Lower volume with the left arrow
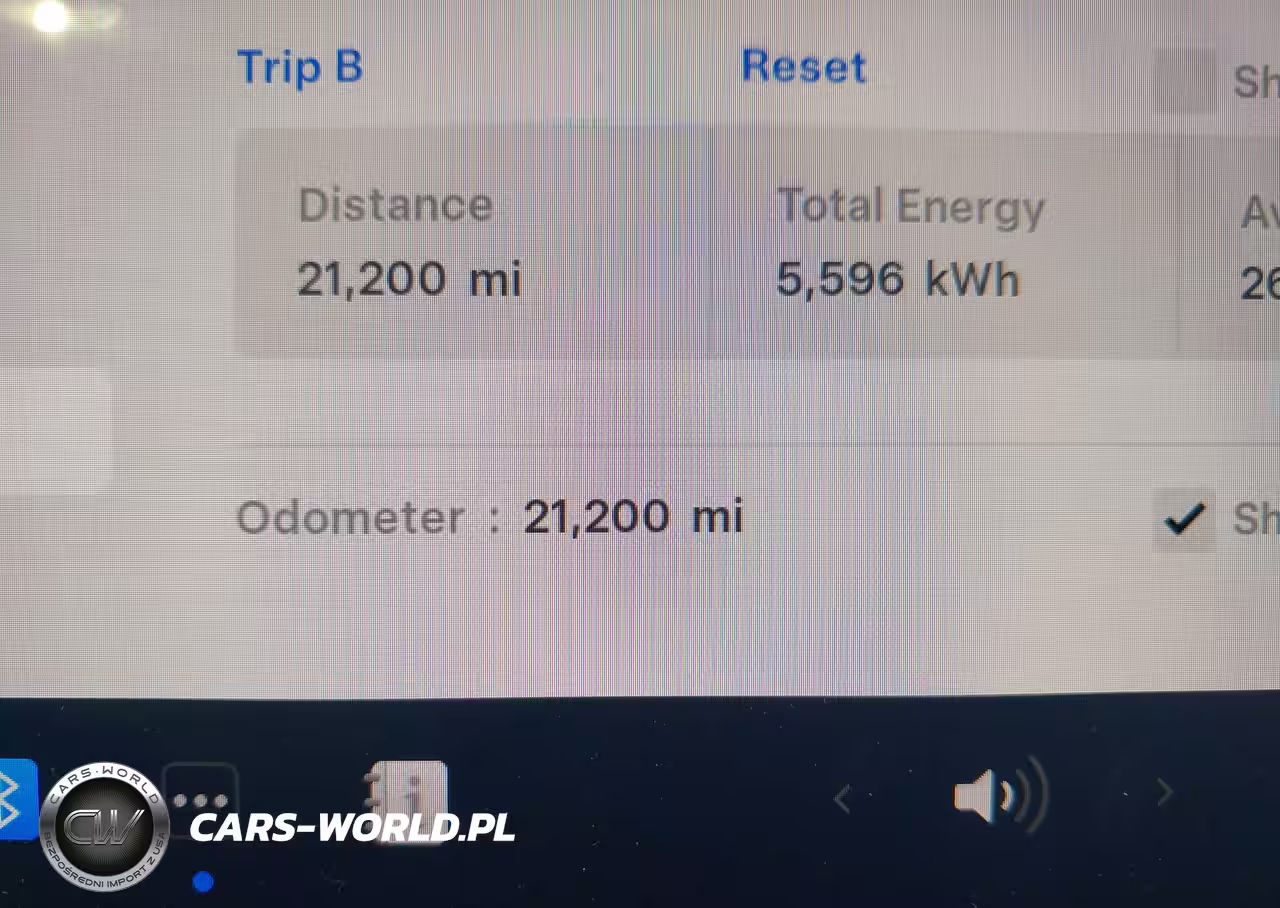Screen dimensions: 1280x908 (843, 798)
